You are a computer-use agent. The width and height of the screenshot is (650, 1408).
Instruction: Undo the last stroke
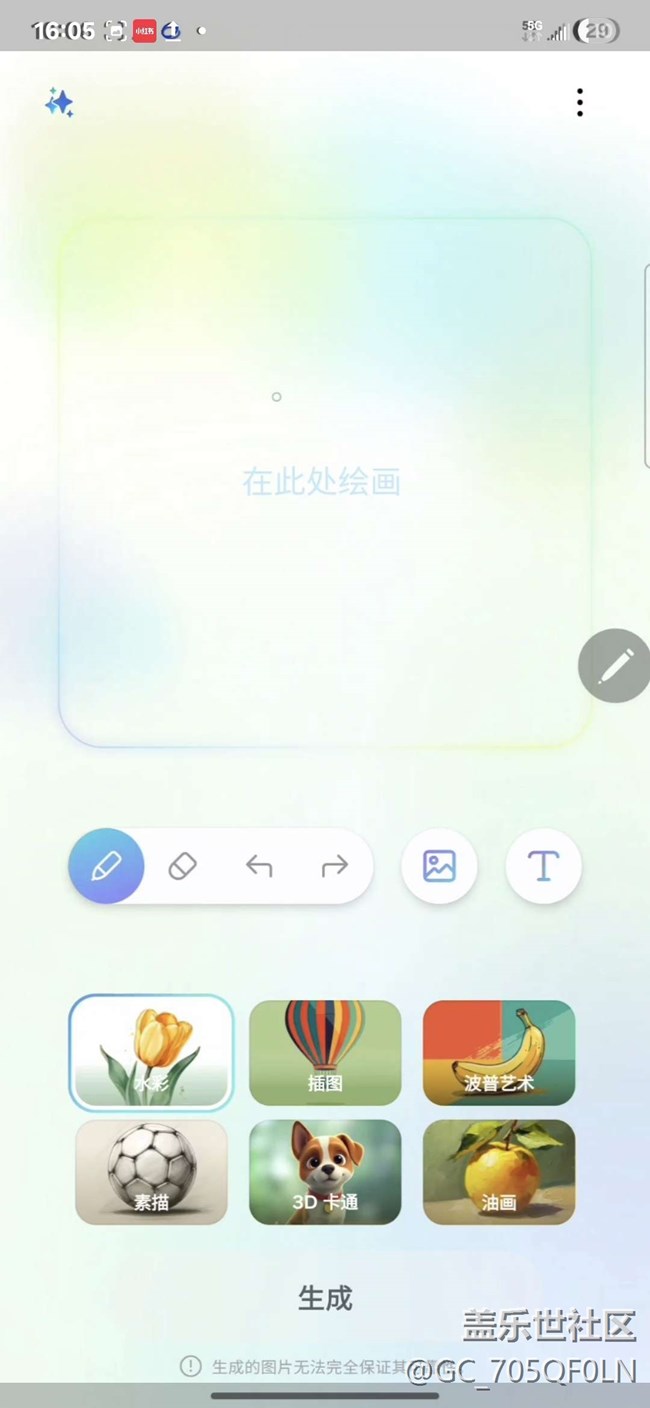259,866
